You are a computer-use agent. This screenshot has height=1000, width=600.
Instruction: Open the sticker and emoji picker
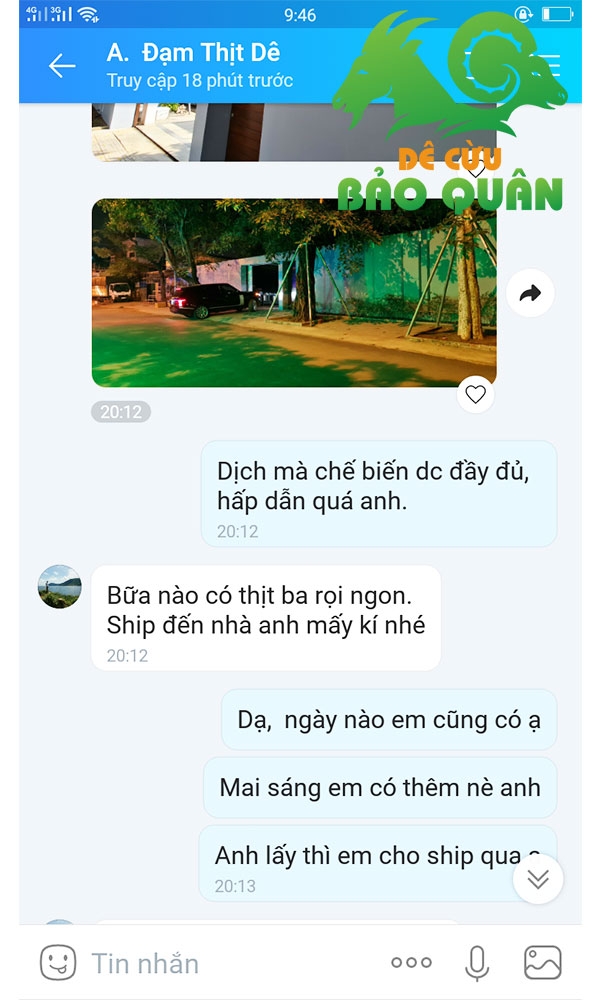58,962
